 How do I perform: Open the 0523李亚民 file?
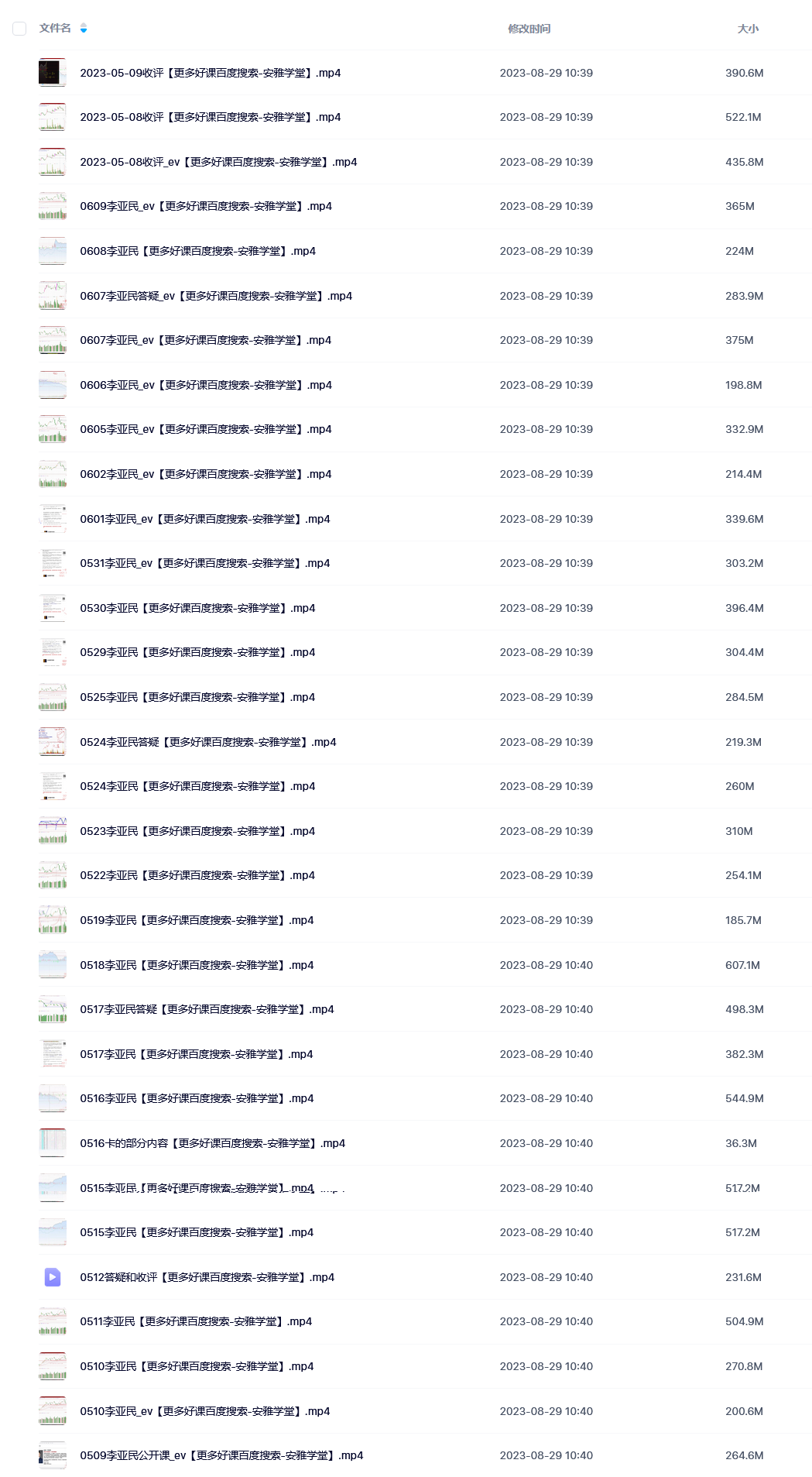click(197, 831)
